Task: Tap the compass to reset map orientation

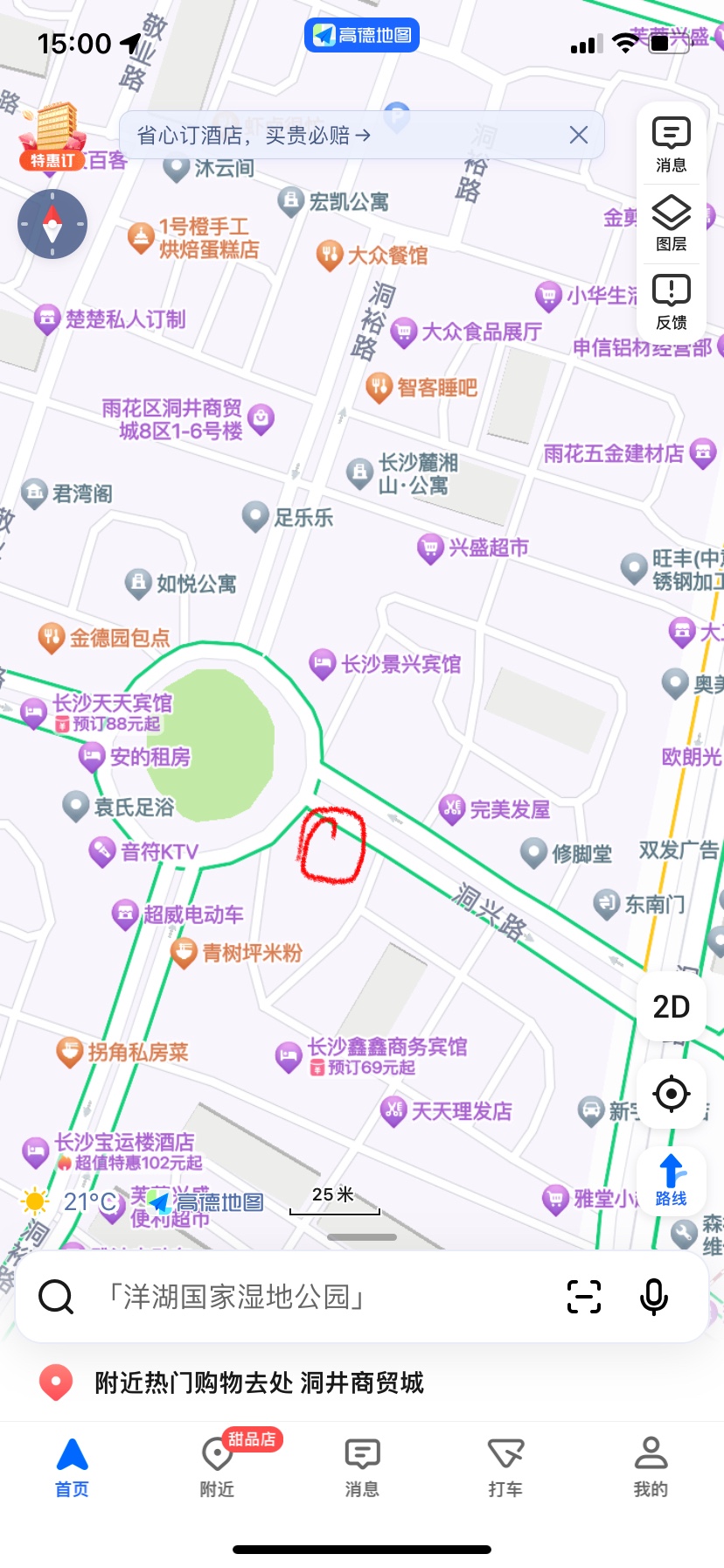Action: pyautogui.click(x=52, y=224)
